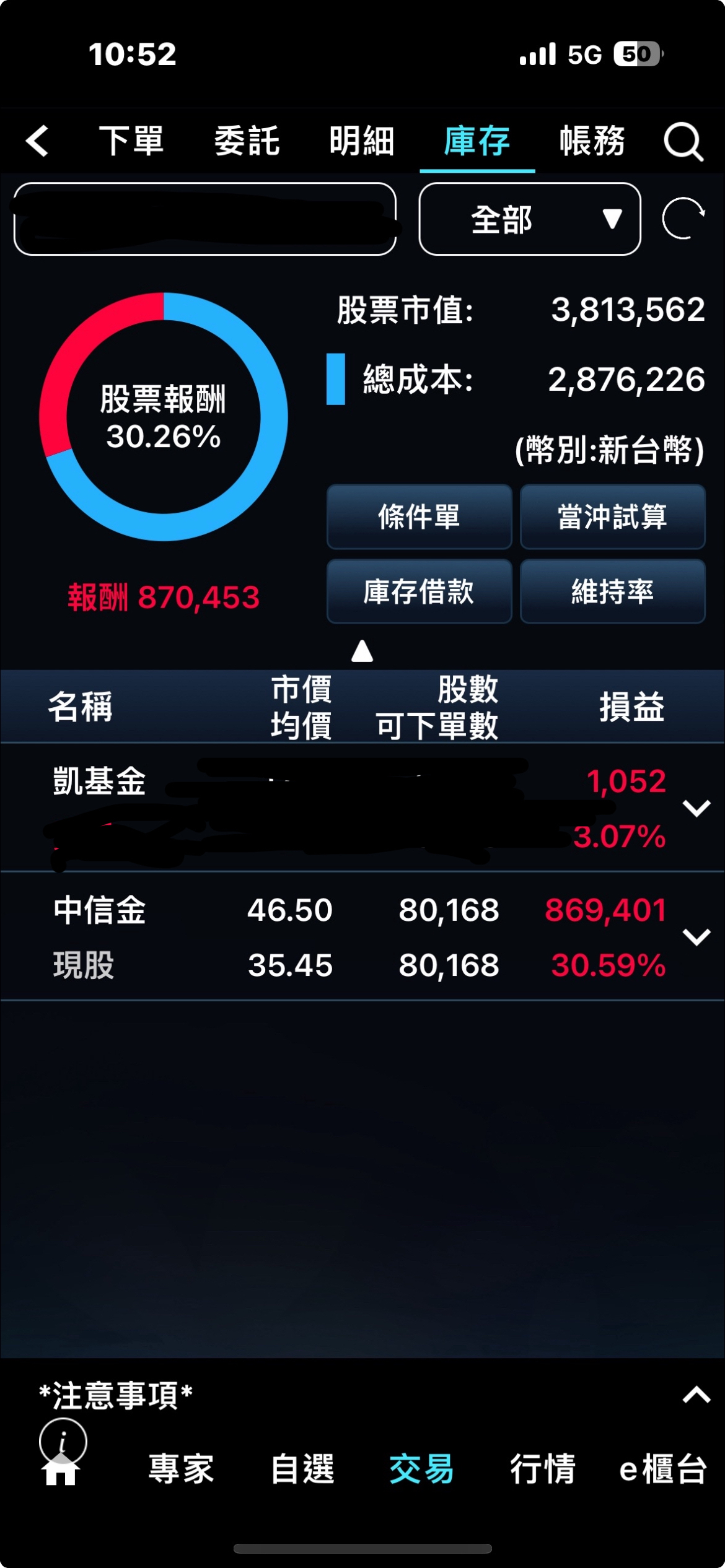The height and width of the screenshot is (1568, 725).
Task: Switch to the 下單 tab
Action: tap(131, 141)
